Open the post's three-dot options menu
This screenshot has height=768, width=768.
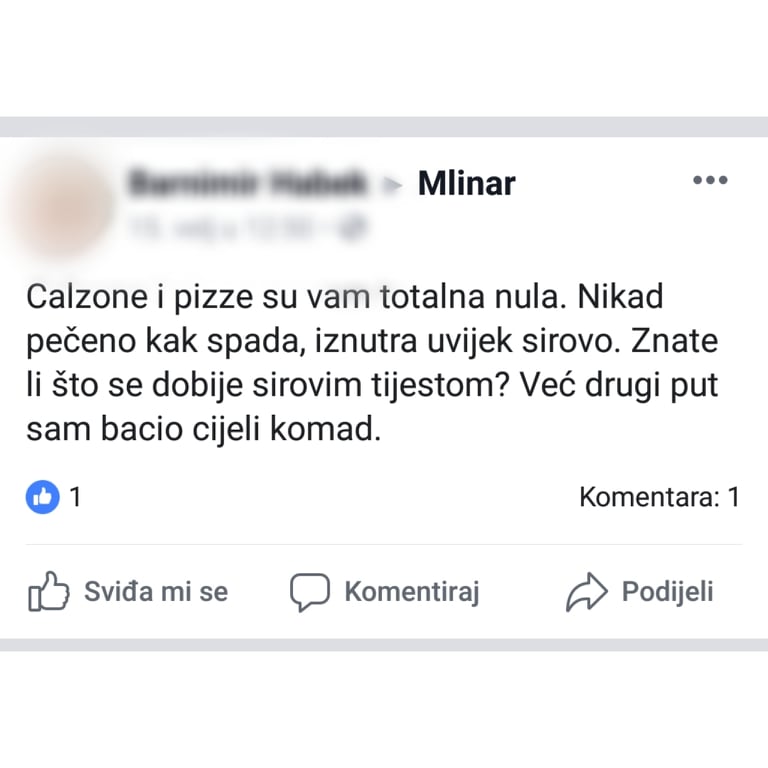(x=710, y=180)
